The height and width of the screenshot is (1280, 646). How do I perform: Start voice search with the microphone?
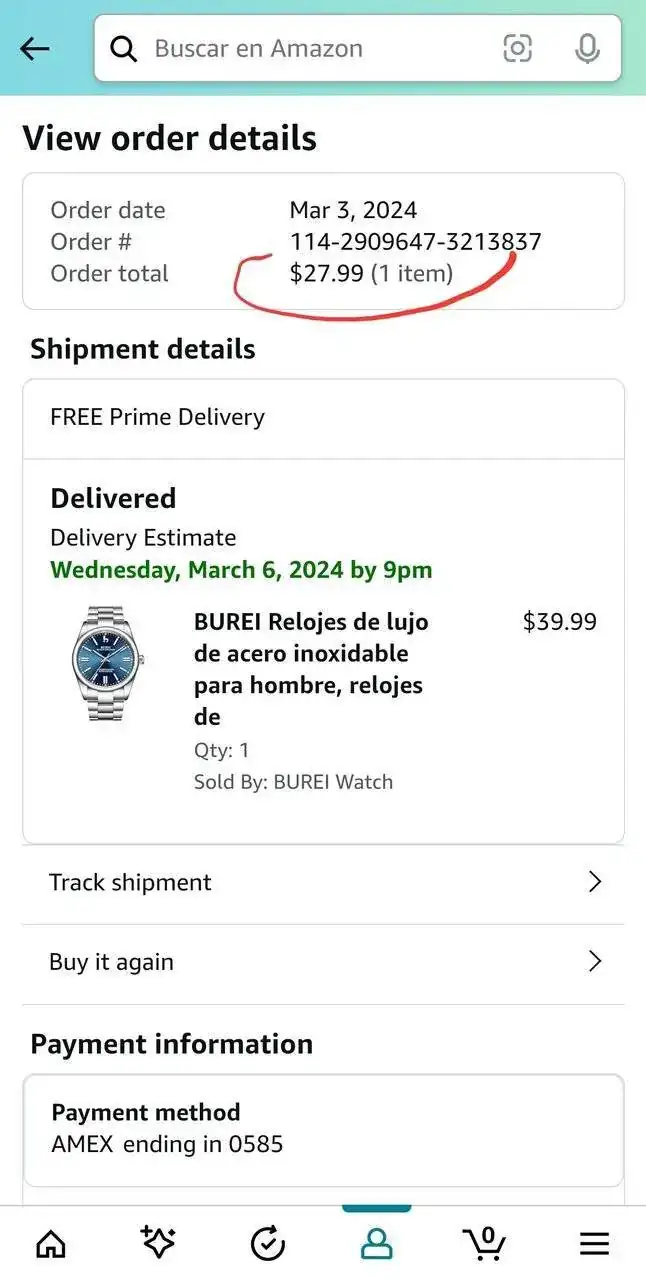click(587, 48)
